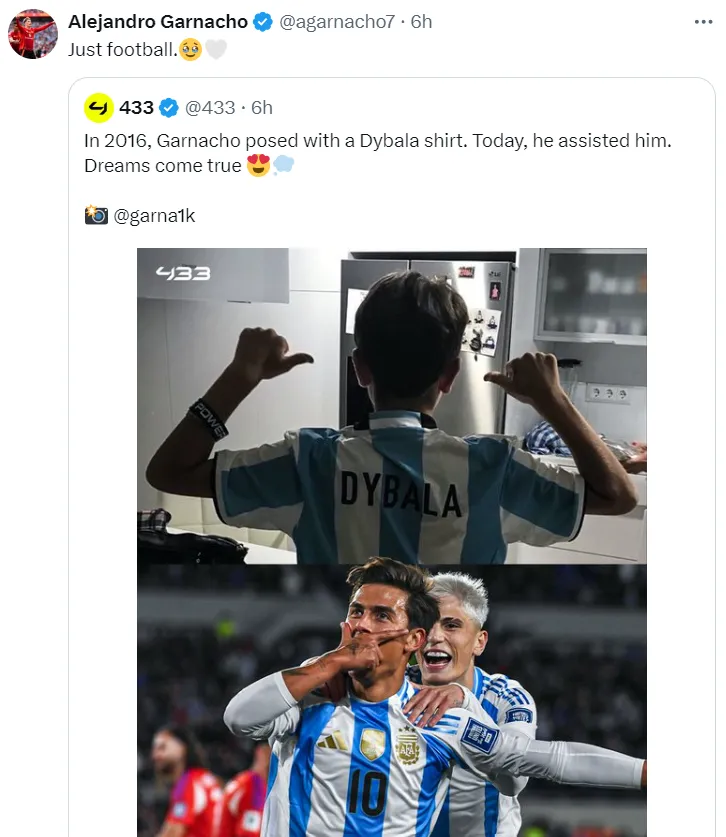The image size is (726, 837).
Task: Open Alejandro Garnacho's profile picture
Action: click(x=33, y=34)
